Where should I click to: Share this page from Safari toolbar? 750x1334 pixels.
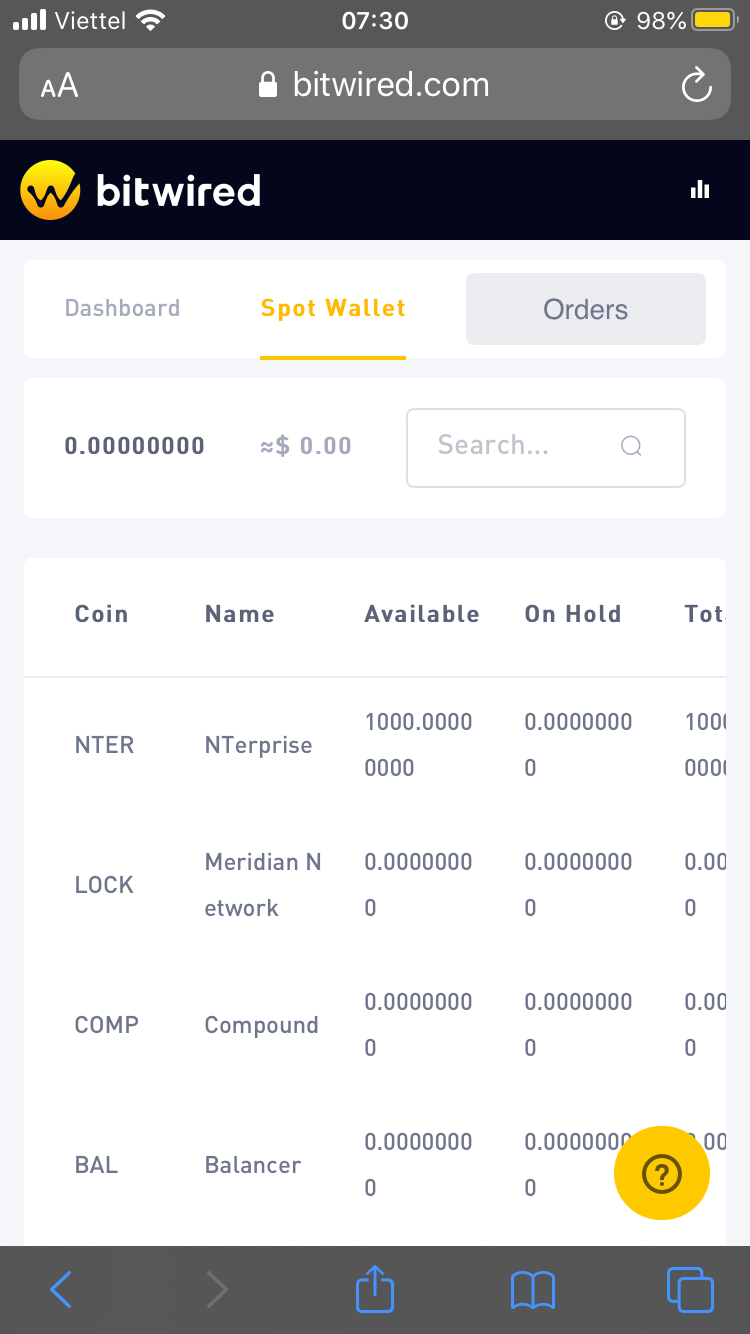pyautogui.click(x=375, y=1289)
